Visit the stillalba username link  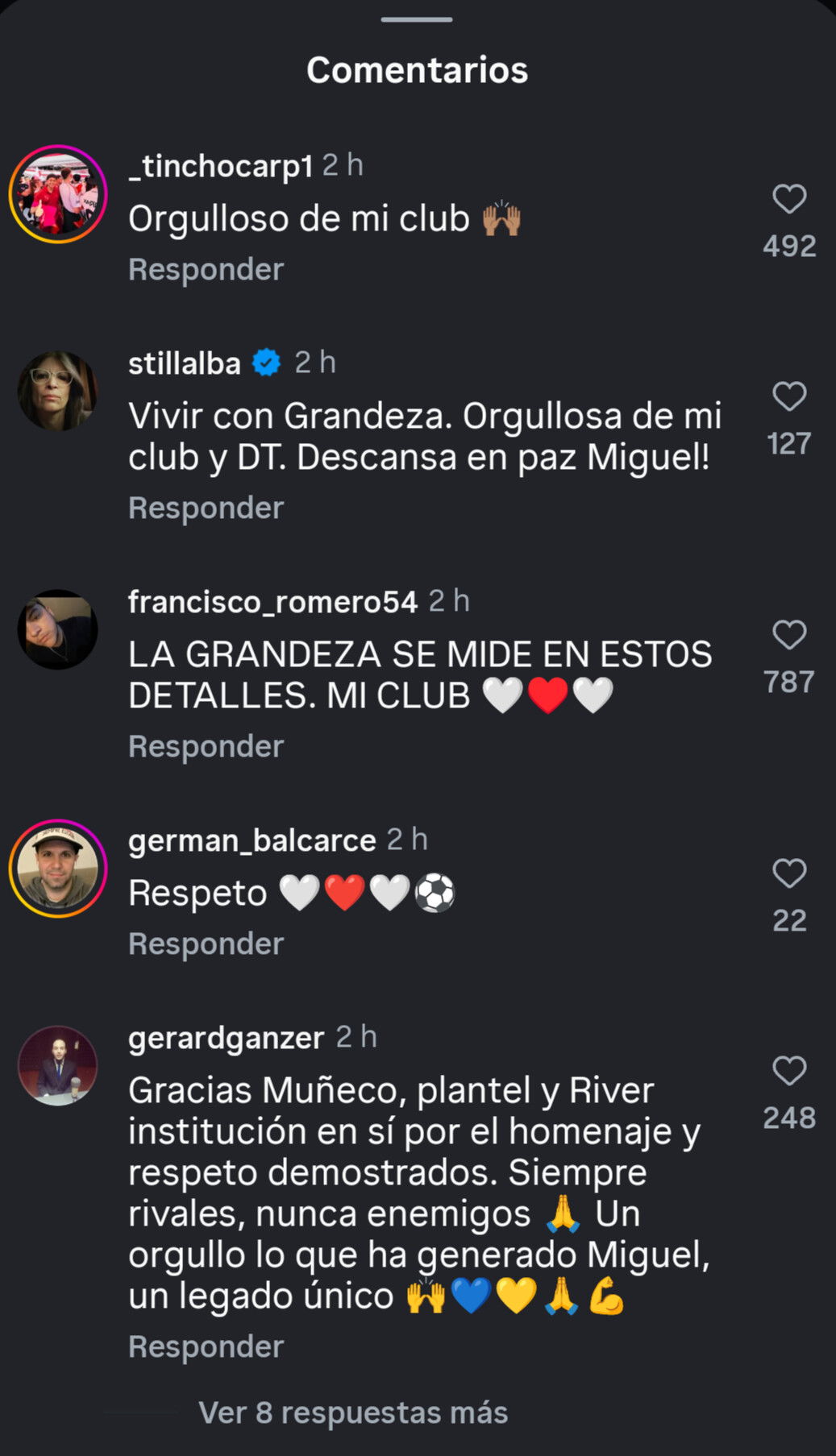click(x=185, y=363)
